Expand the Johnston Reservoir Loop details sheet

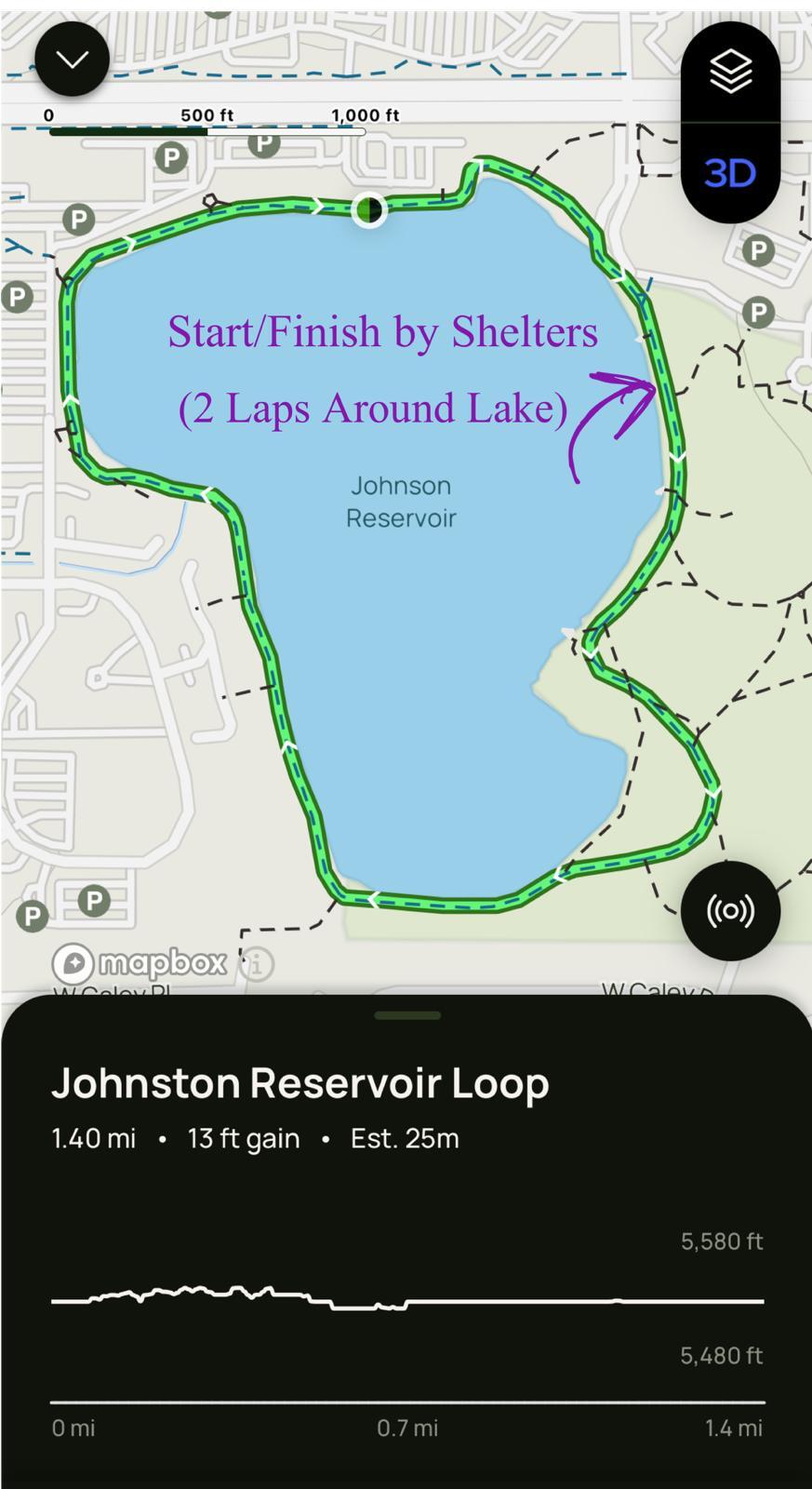coord(406,1015)
